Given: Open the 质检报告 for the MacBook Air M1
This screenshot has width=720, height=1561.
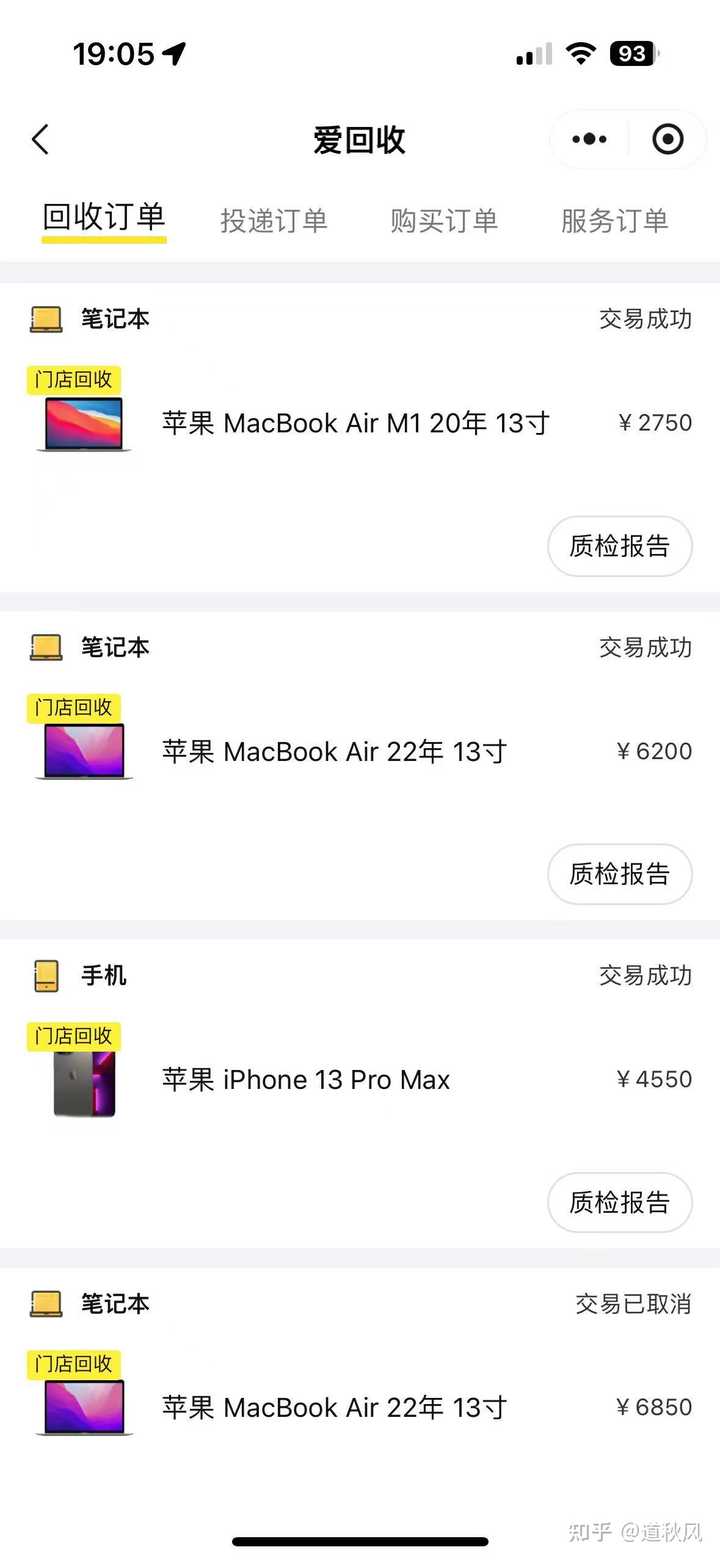Looking at the screenshot, I should click(x=620, y=547).
